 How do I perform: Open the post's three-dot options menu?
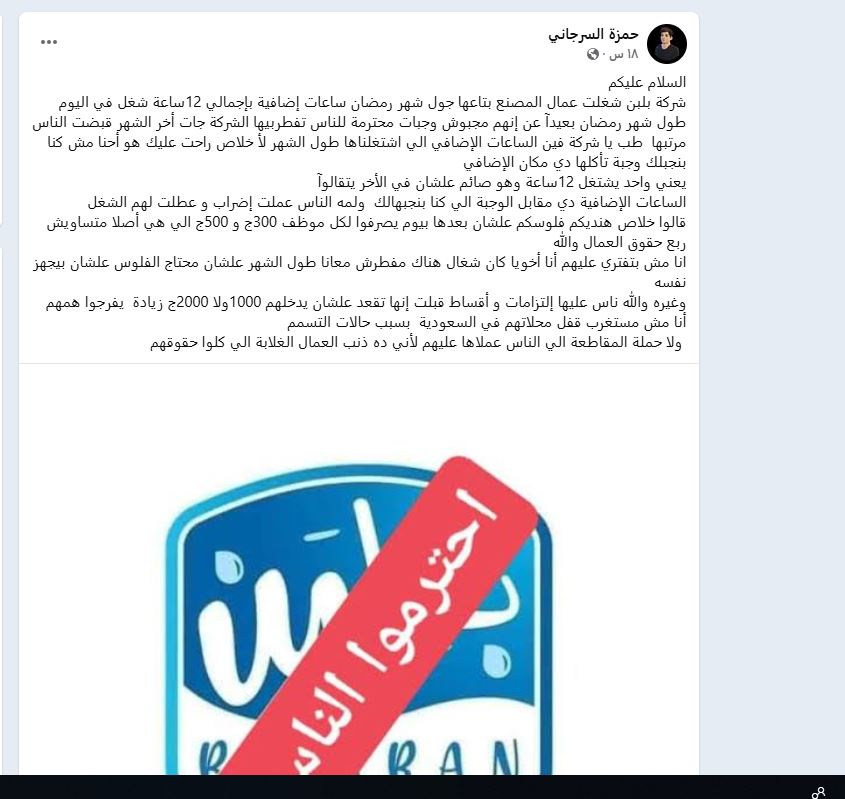tap(49, 42)
